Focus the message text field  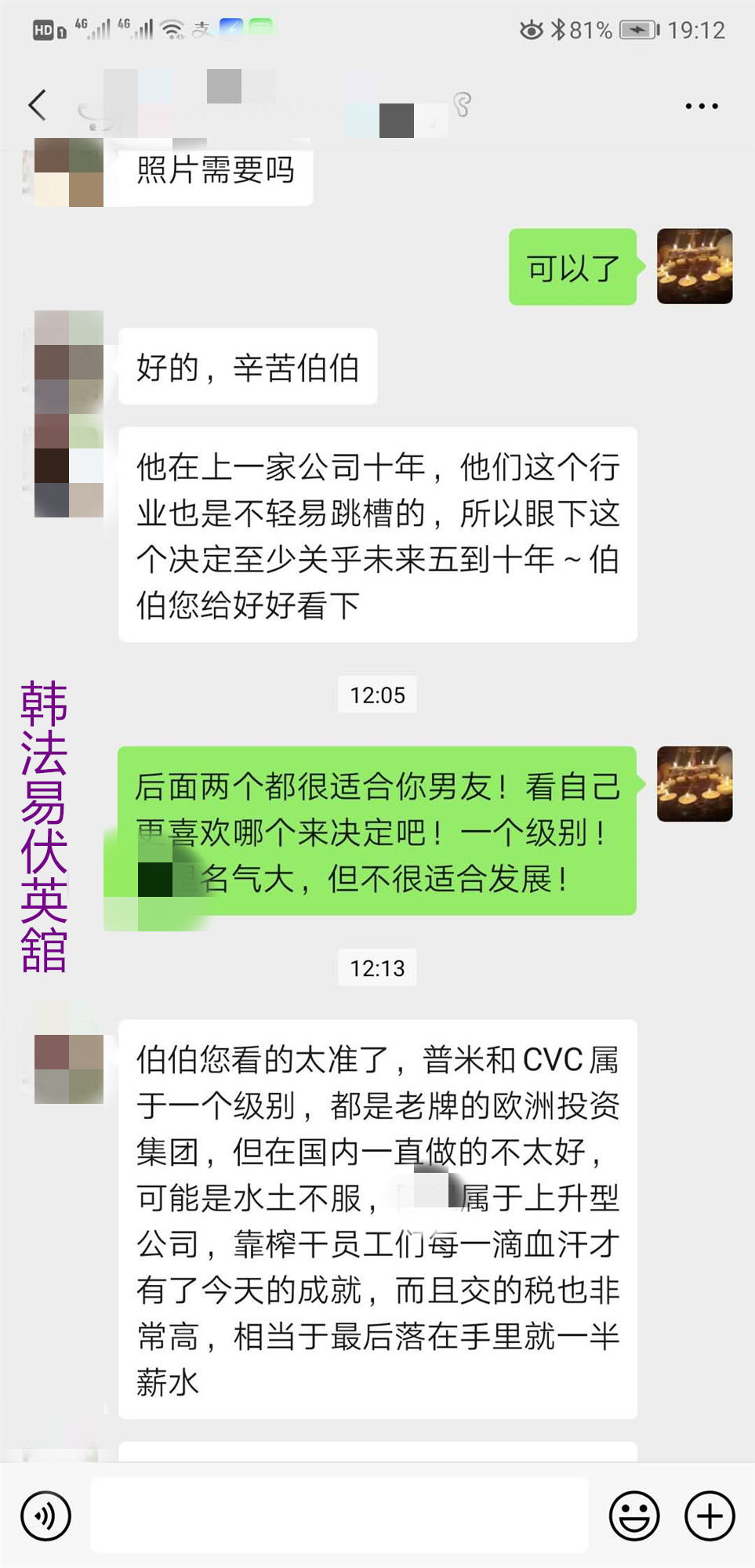tap(339, 1515)
